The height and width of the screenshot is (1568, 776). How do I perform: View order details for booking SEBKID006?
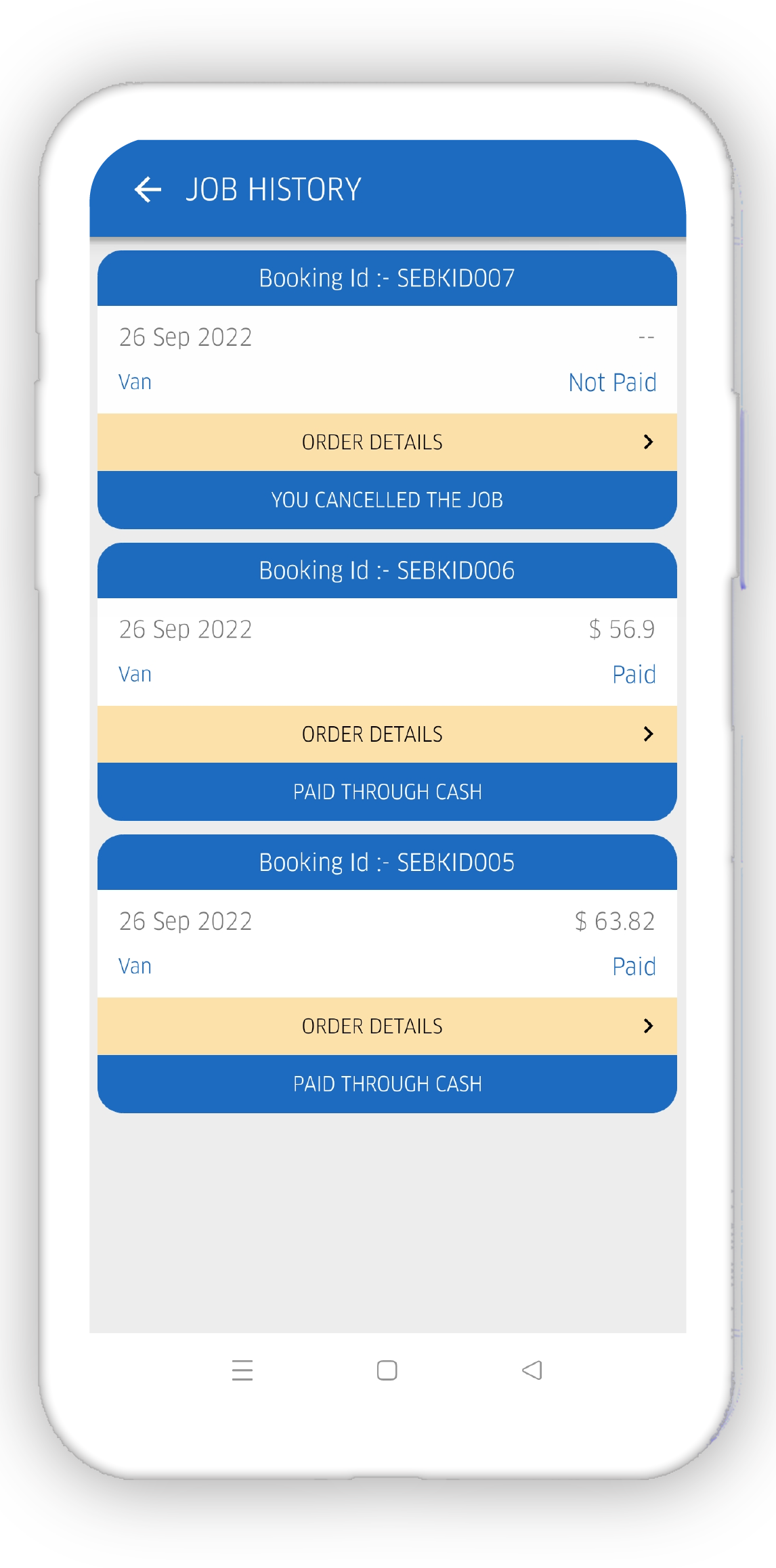pos(387,734)
